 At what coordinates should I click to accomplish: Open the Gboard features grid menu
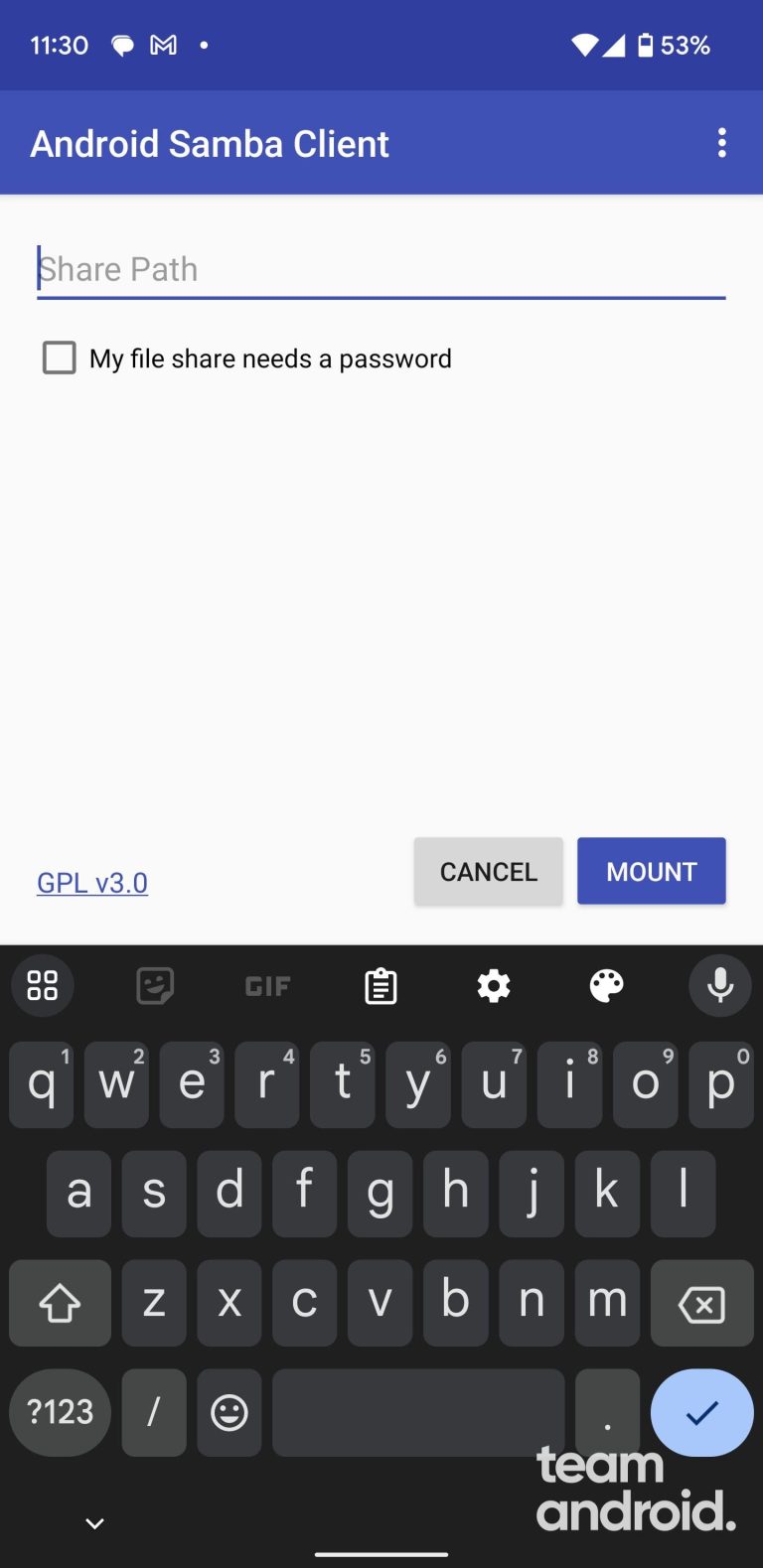coord(42,985)
